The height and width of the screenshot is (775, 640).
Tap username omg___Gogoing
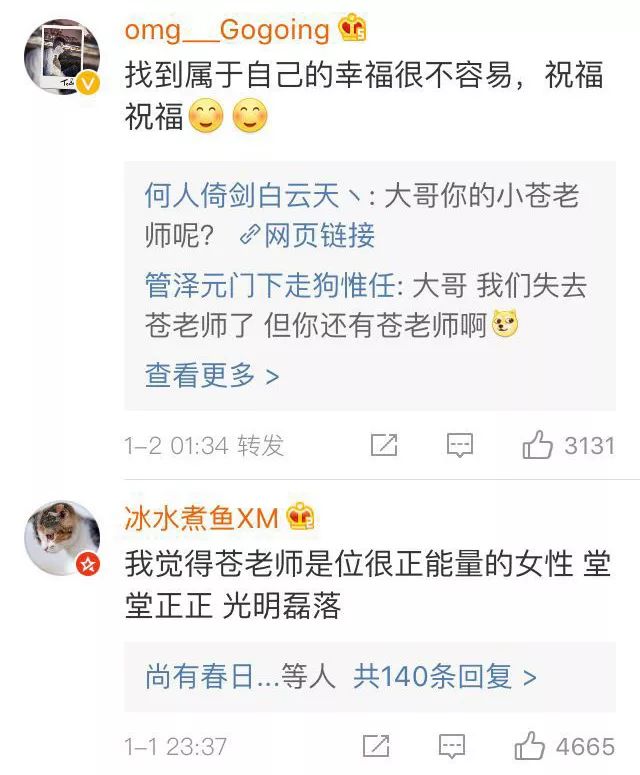(226, 29)
